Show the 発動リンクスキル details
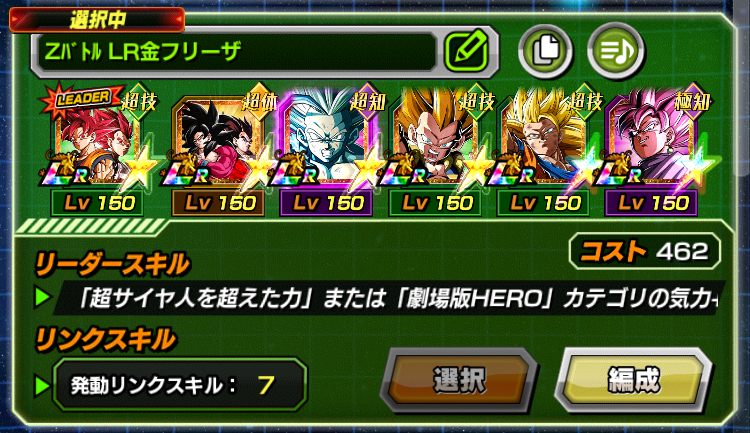This screenshot has width=750, height=433. coord(170,383)
